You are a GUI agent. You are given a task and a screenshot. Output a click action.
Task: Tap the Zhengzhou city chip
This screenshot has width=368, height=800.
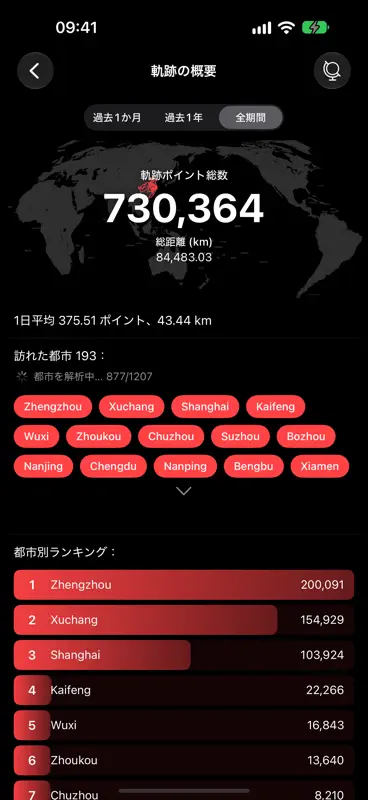pos(53,407)
